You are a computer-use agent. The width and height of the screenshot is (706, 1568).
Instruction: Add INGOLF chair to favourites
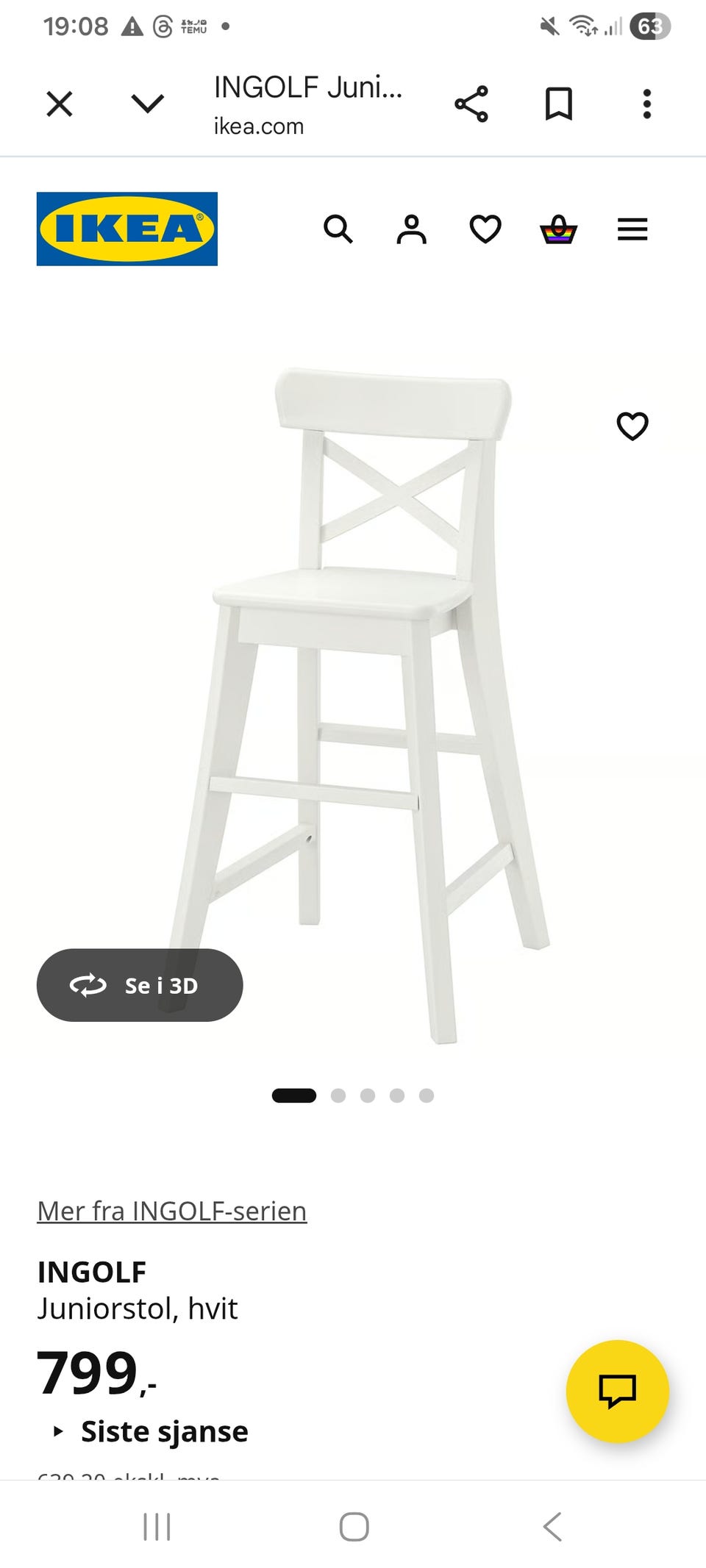click(x=632, y=426)
